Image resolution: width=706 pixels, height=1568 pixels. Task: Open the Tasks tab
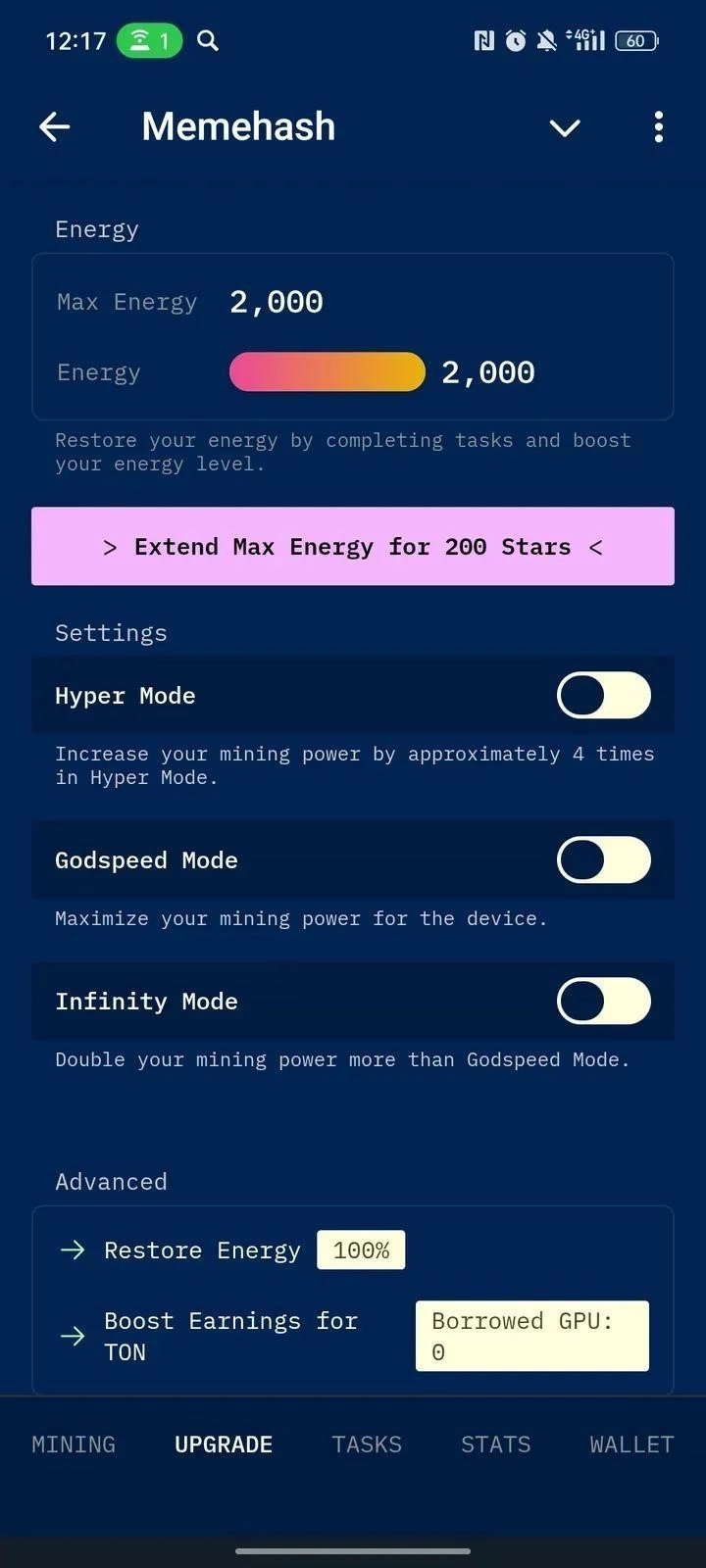[x=367, y=1445]
